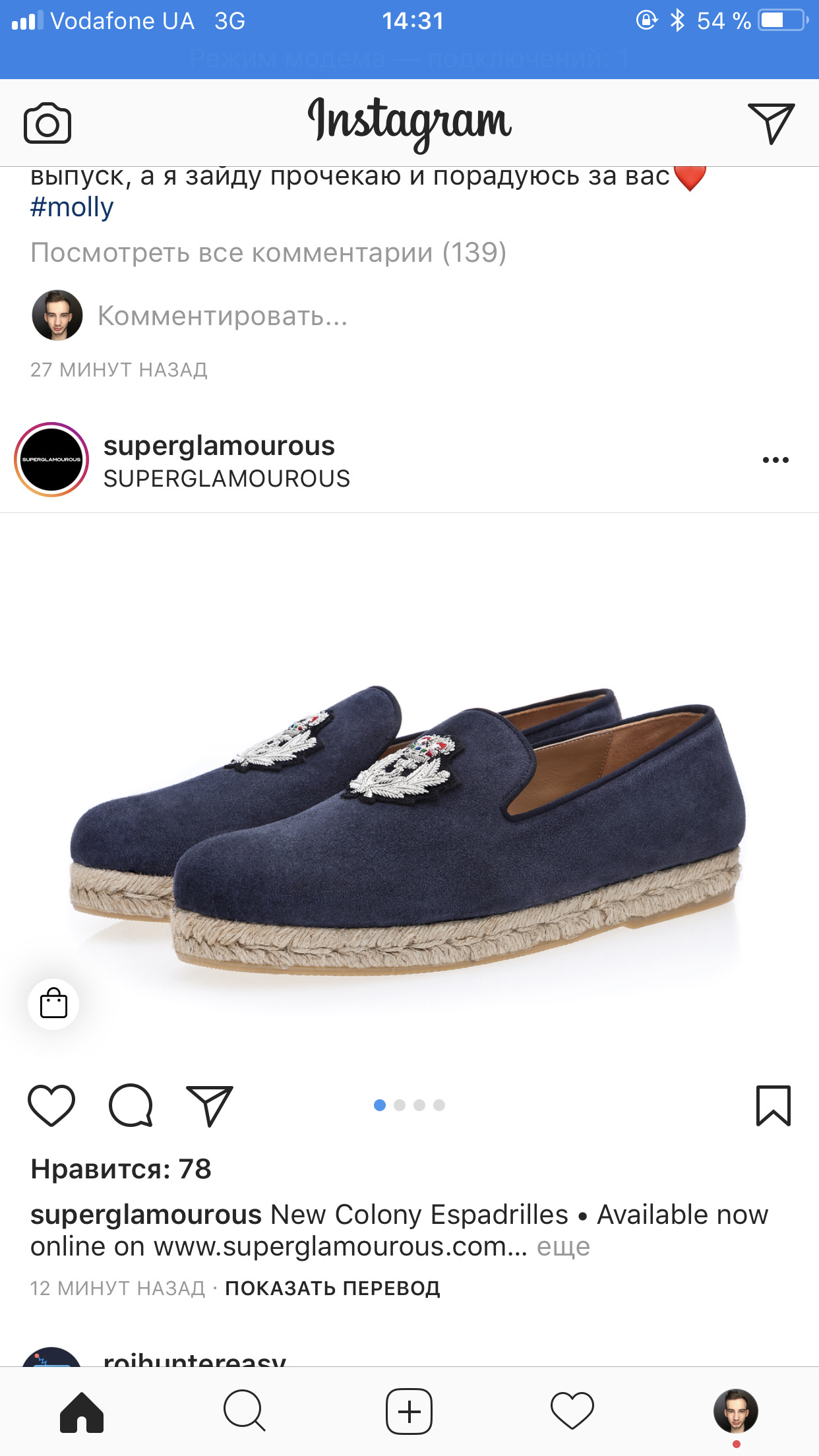The image size is (819, 1456).
Task: View all 139 comments
Action: coord(268,253)
